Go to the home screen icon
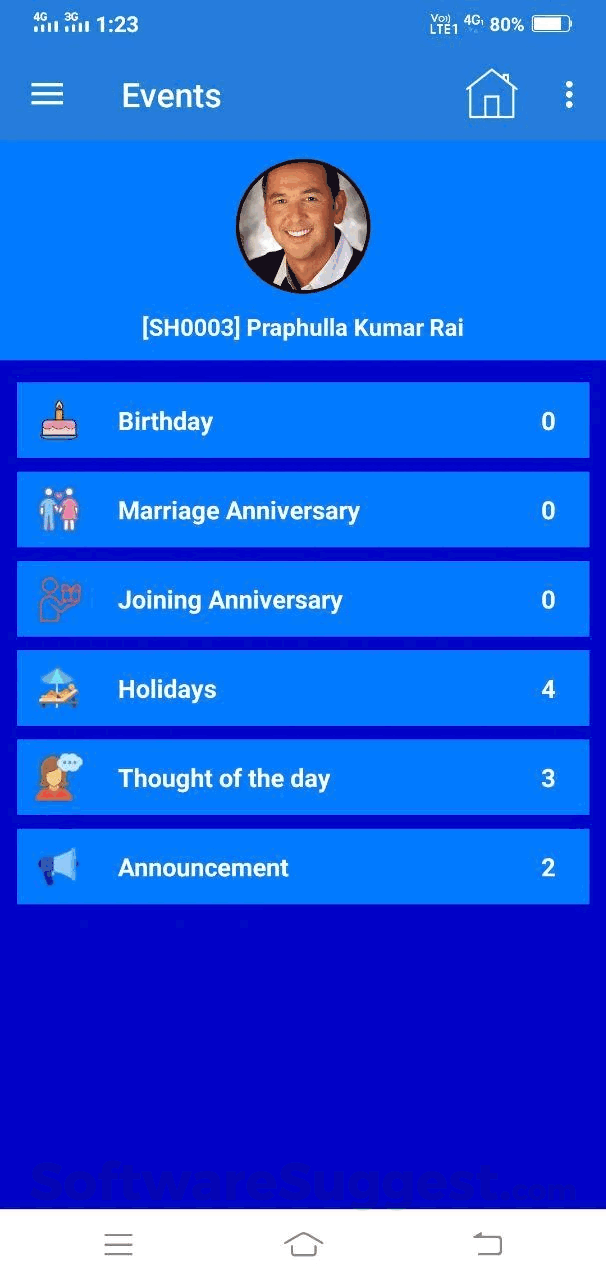Viewport: 606px width, 1280px height. click(491, 95)
